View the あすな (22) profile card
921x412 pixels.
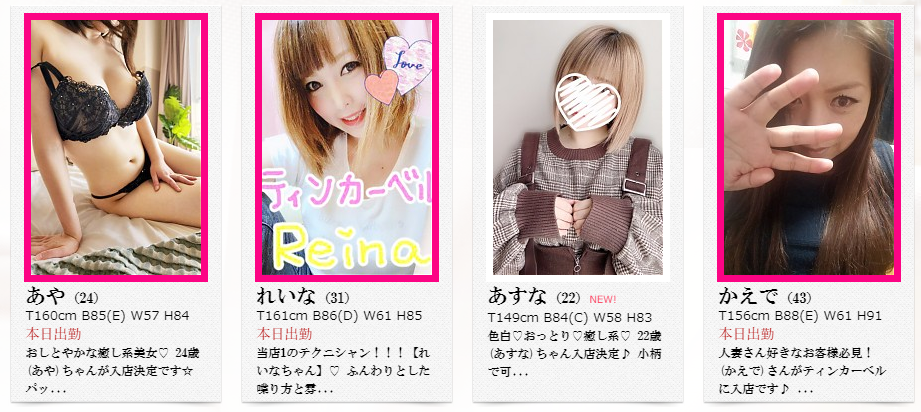(576, 147)
